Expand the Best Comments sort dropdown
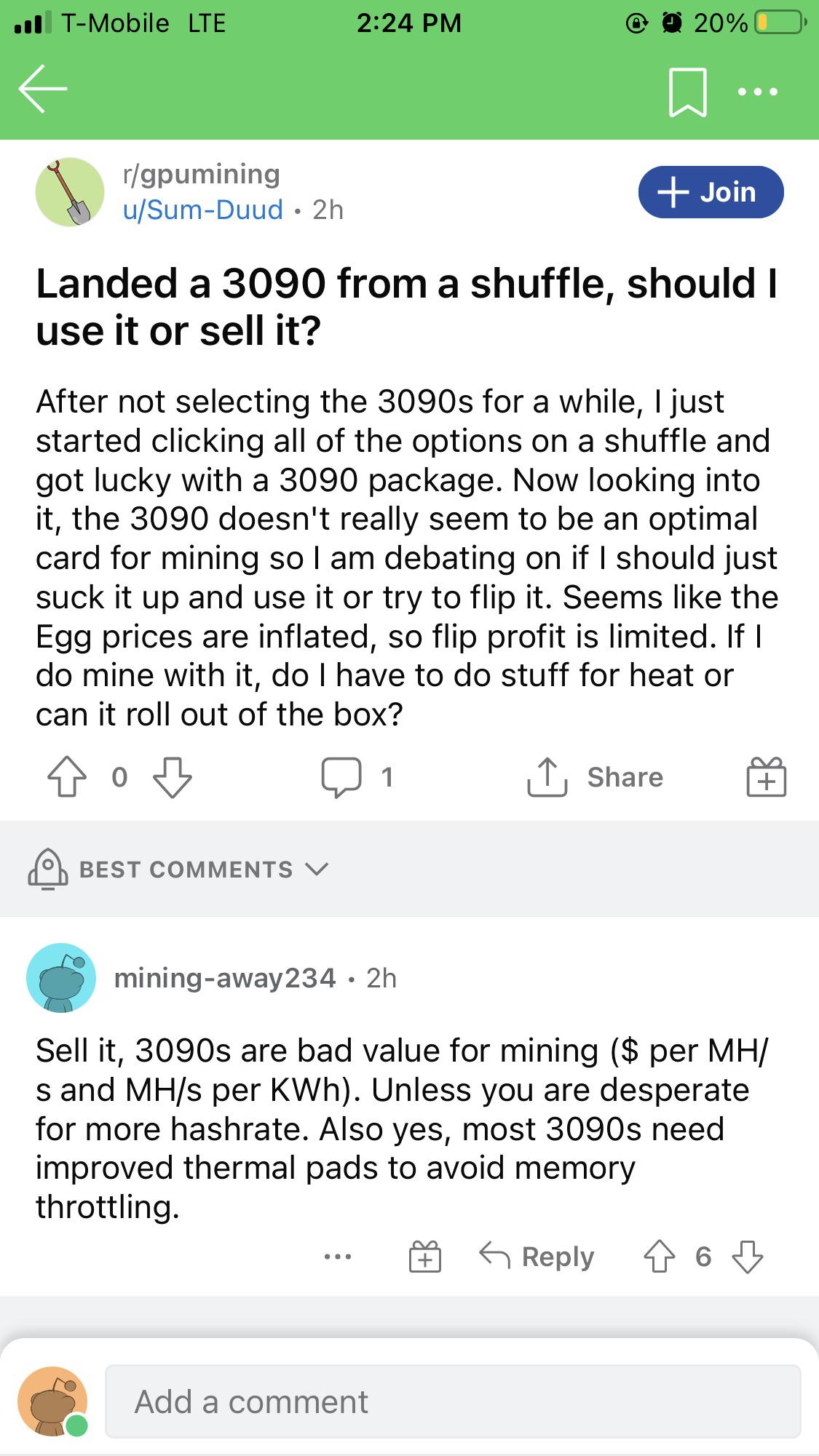819x1456 pixels. click(x=178, y=869)
